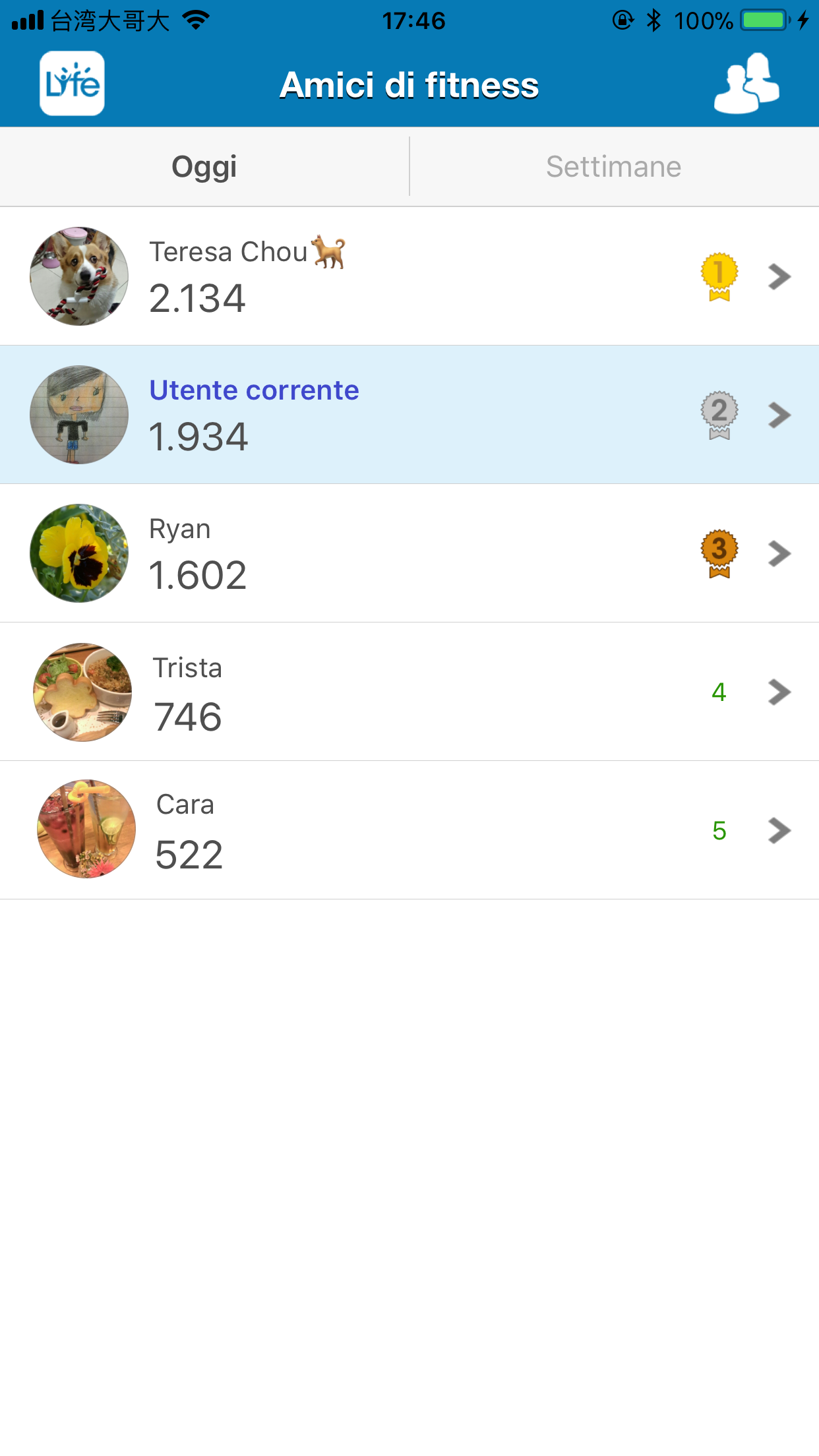The height and width of the screenshot is (1456, 819).
Task: View Ryan's step details
Action: (x=409, y=553)
